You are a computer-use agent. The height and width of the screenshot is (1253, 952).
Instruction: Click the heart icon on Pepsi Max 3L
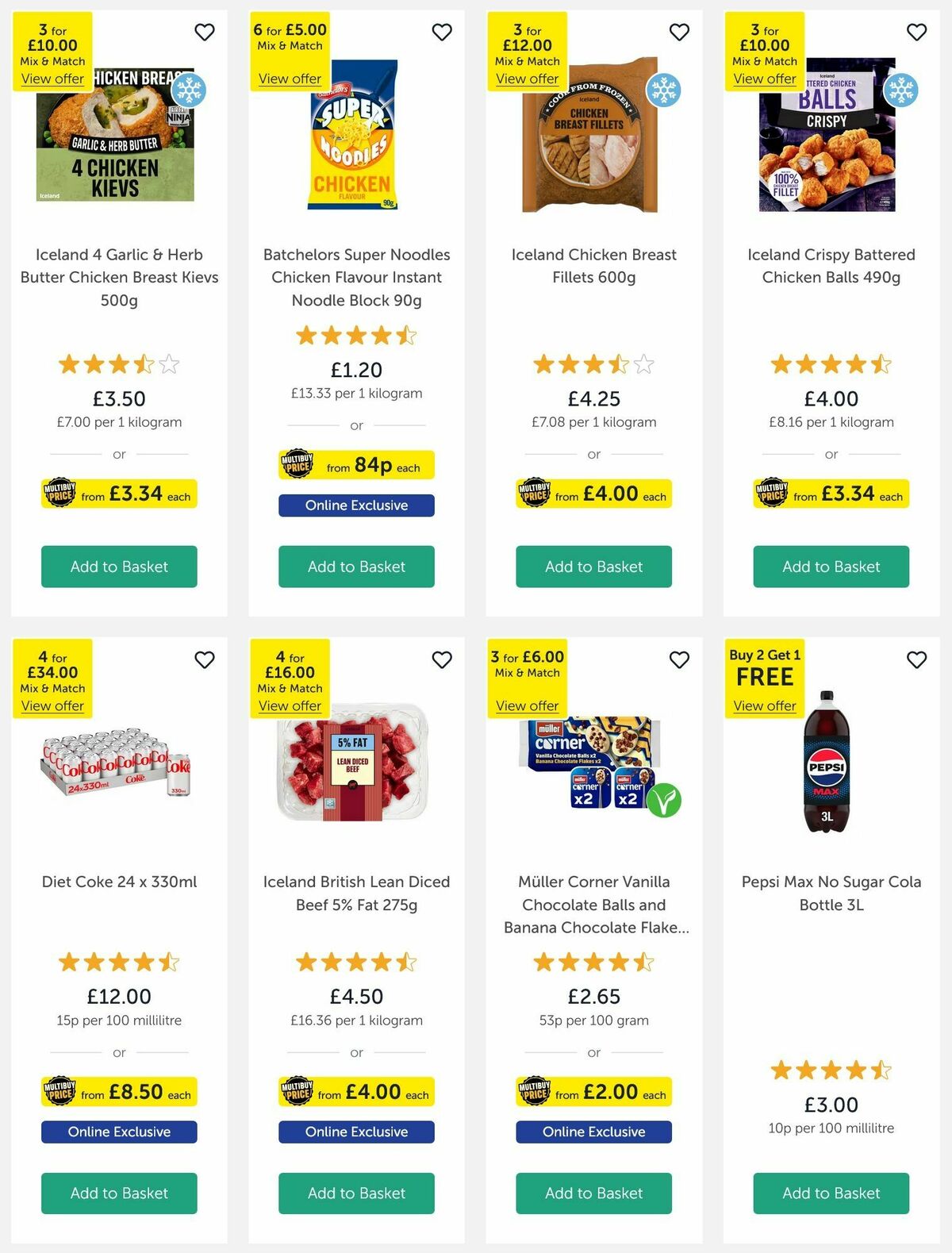pos(916,659)
